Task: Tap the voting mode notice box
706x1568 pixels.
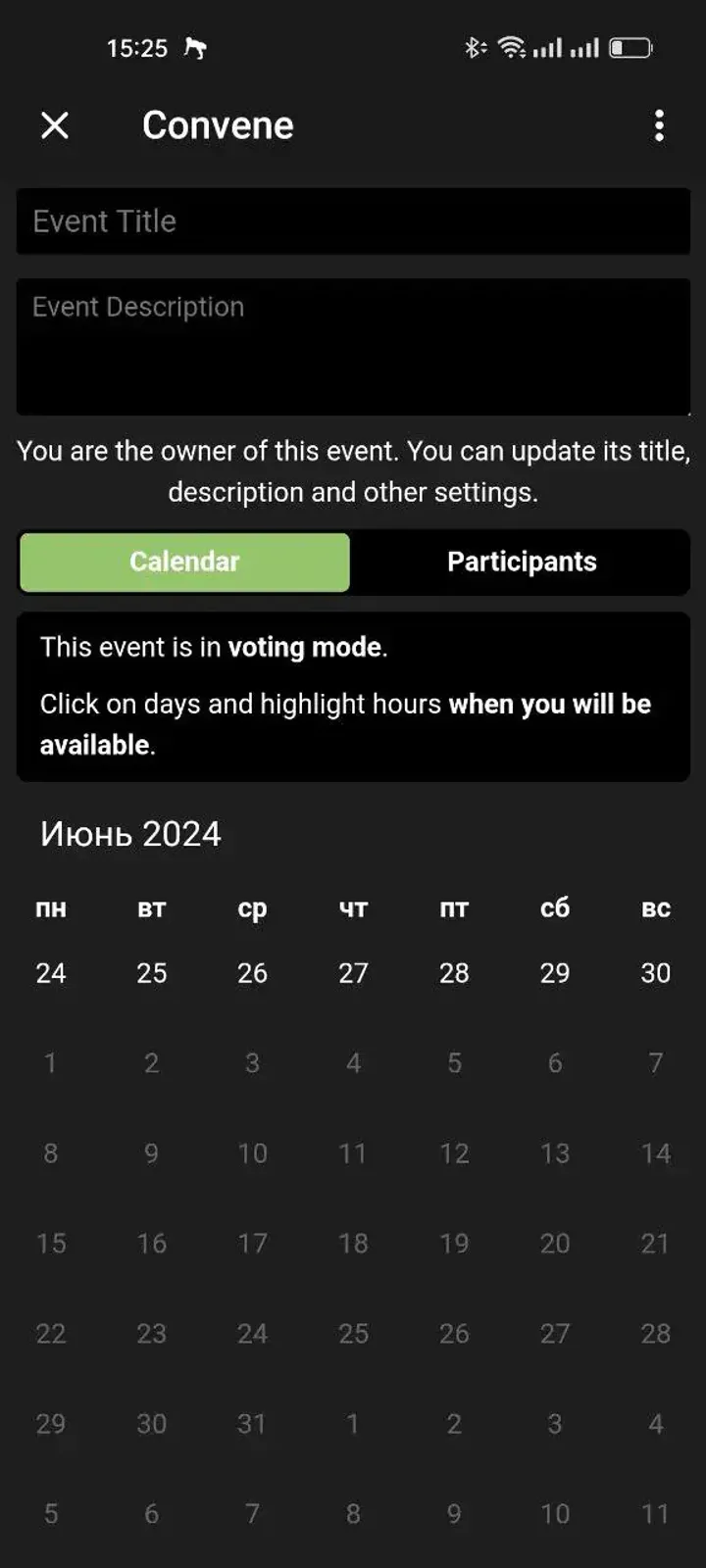Action: coord(353,696)
